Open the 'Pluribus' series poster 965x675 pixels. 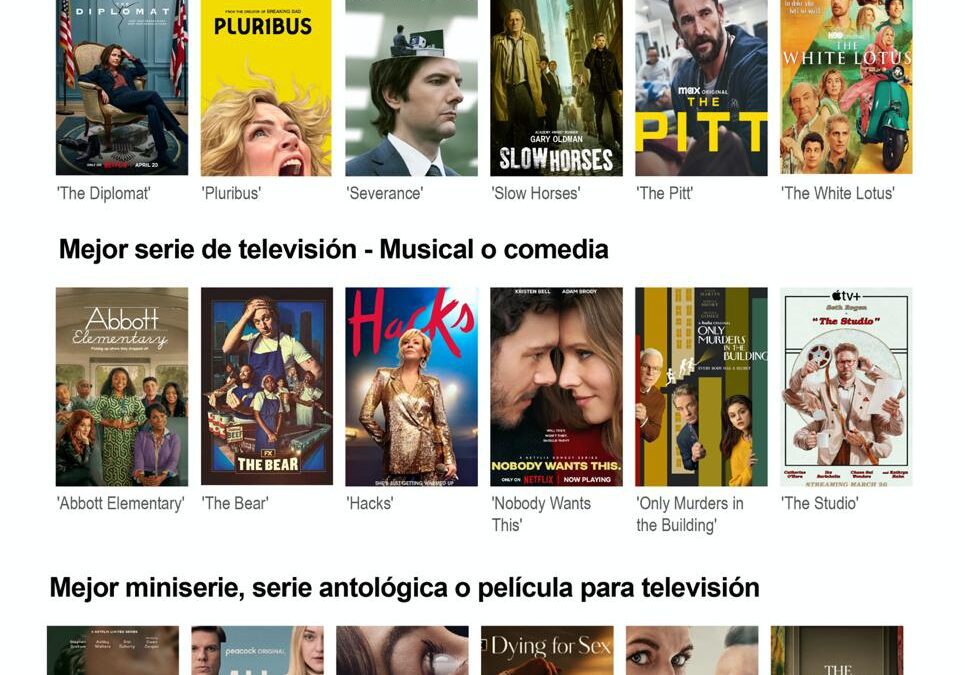coord(266,87)
